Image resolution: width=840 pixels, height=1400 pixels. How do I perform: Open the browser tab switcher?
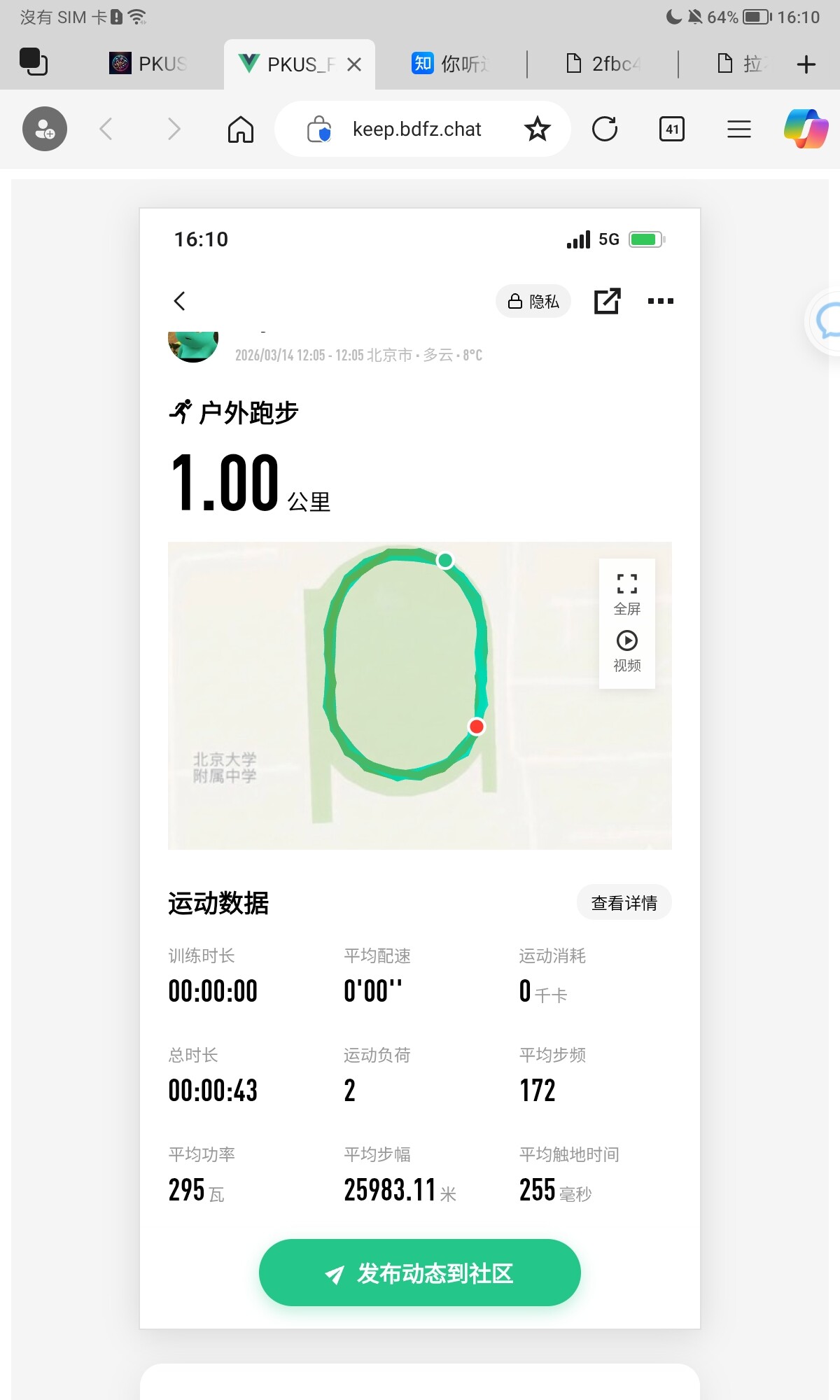[x=672, y=129]
